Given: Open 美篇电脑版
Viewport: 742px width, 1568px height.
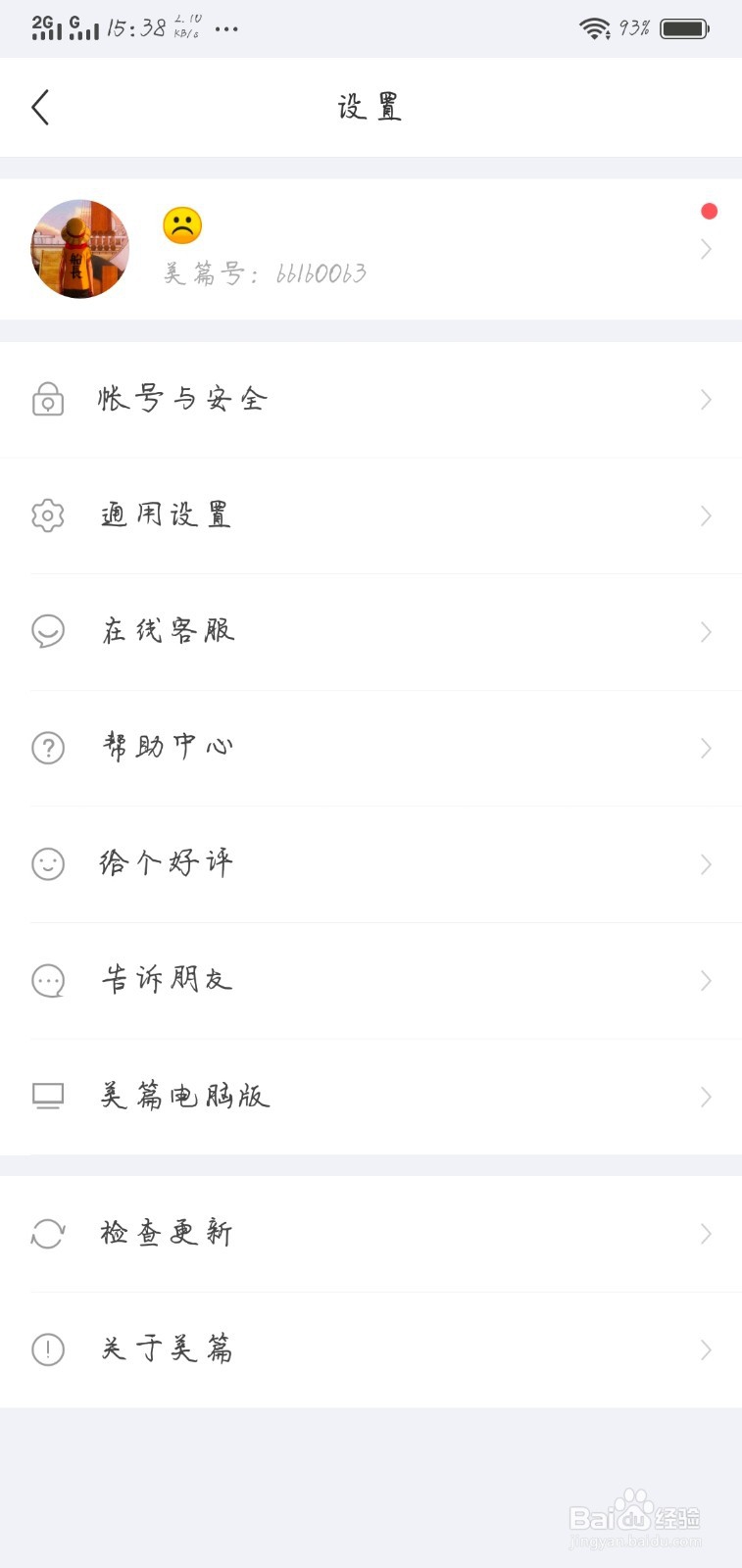Looking at the screenshot, I should [371, 1096].
